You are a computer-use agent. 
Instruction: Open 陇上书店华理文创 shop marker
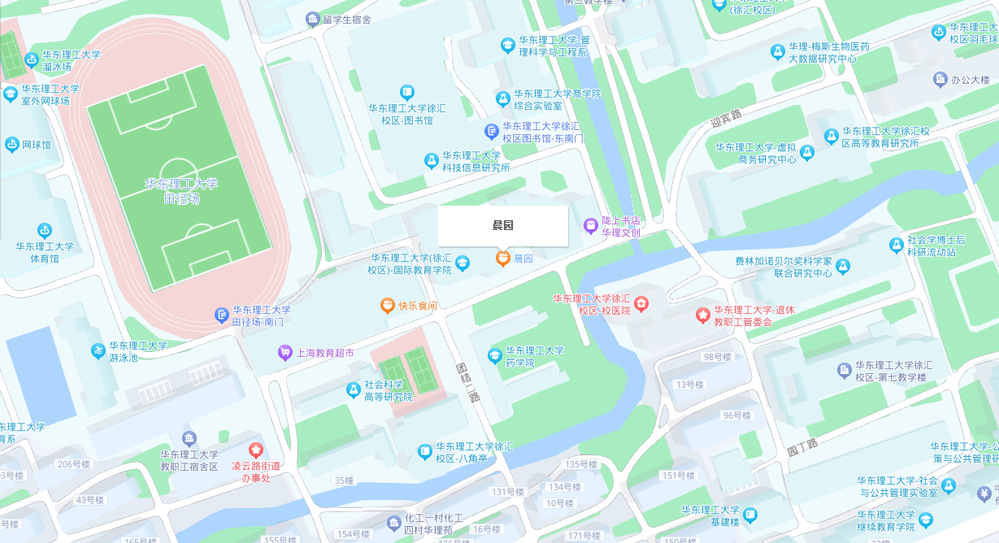click(x=591, y=226)
